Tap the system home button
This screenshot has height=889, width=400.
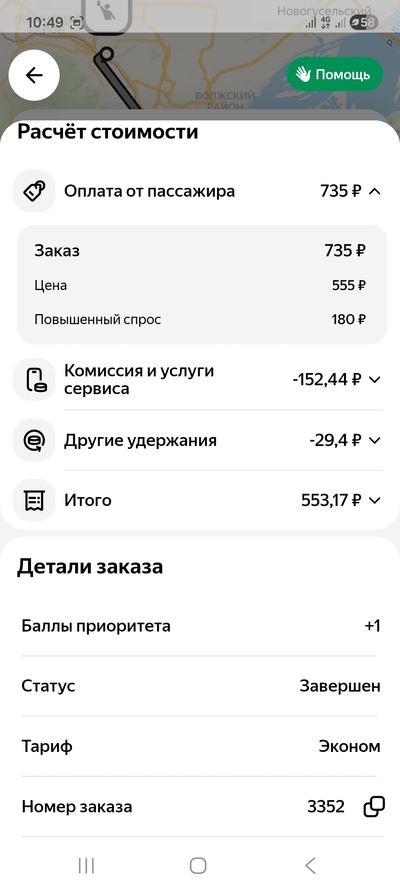tap(198, 865)
